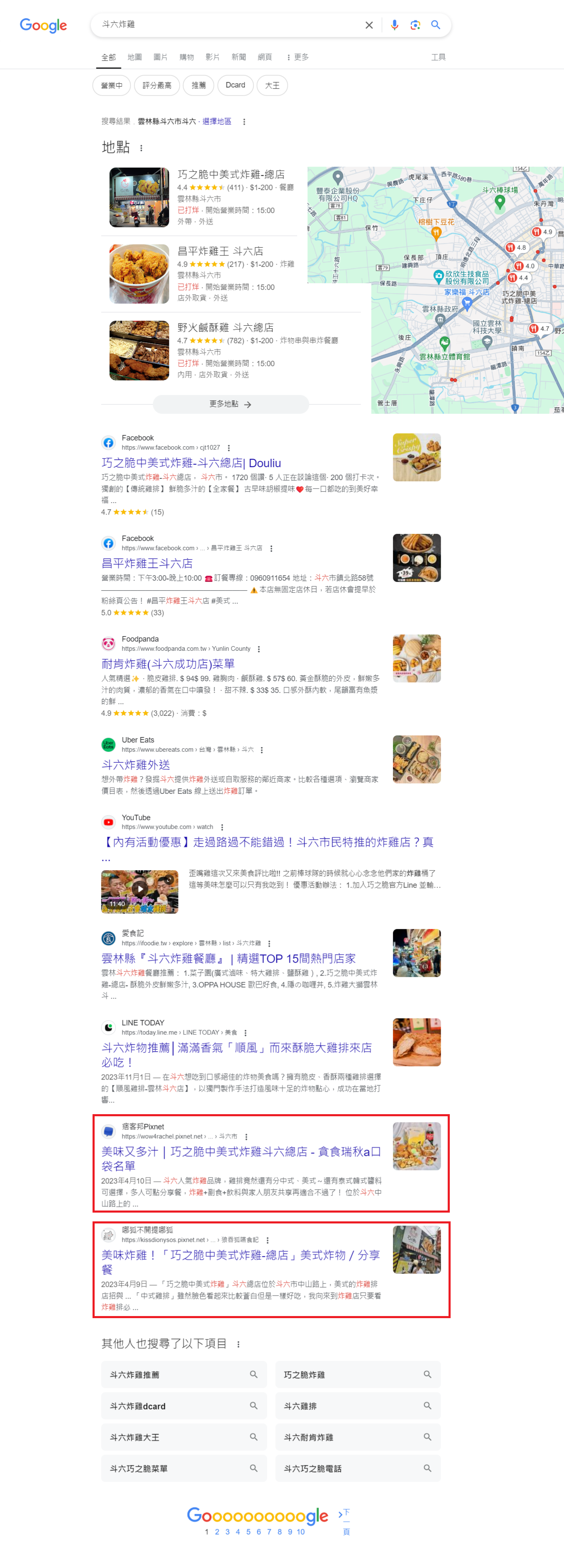Open the 昌平炸雞王斗六店 Facebook result
This screenshot has width=564, height=1568.
coord(147,563)
